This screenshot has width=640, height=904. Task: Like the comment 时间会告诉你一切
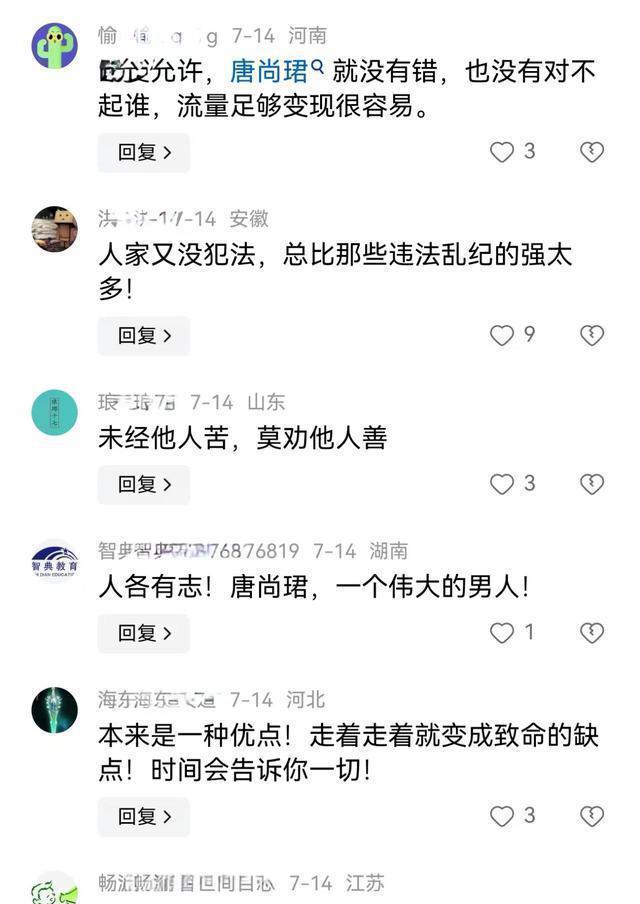pyautogui.click(x=502, y=816)
